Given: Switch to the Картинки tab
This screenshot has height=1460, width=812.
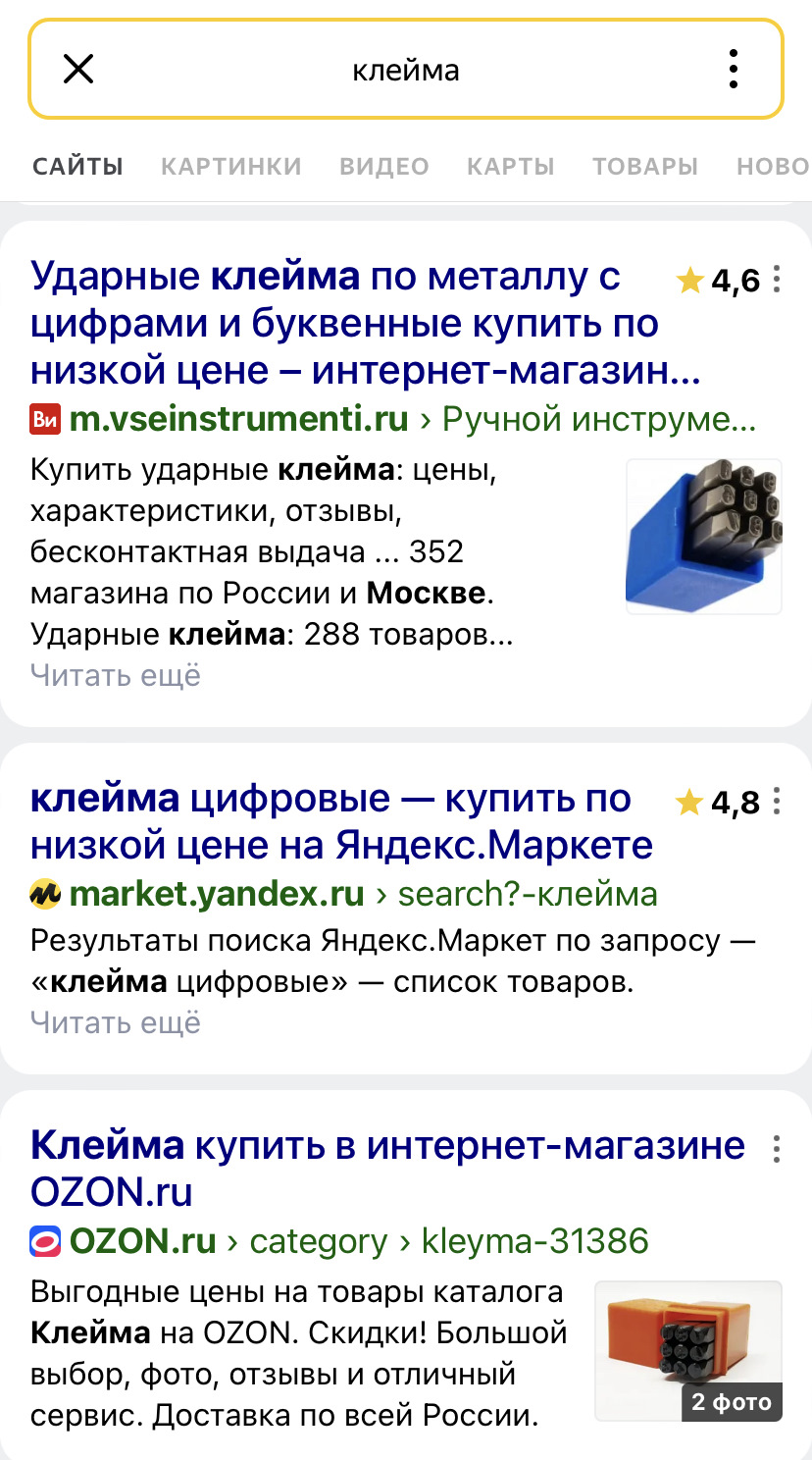Looking at the screenshot, I should click(230, 167).
